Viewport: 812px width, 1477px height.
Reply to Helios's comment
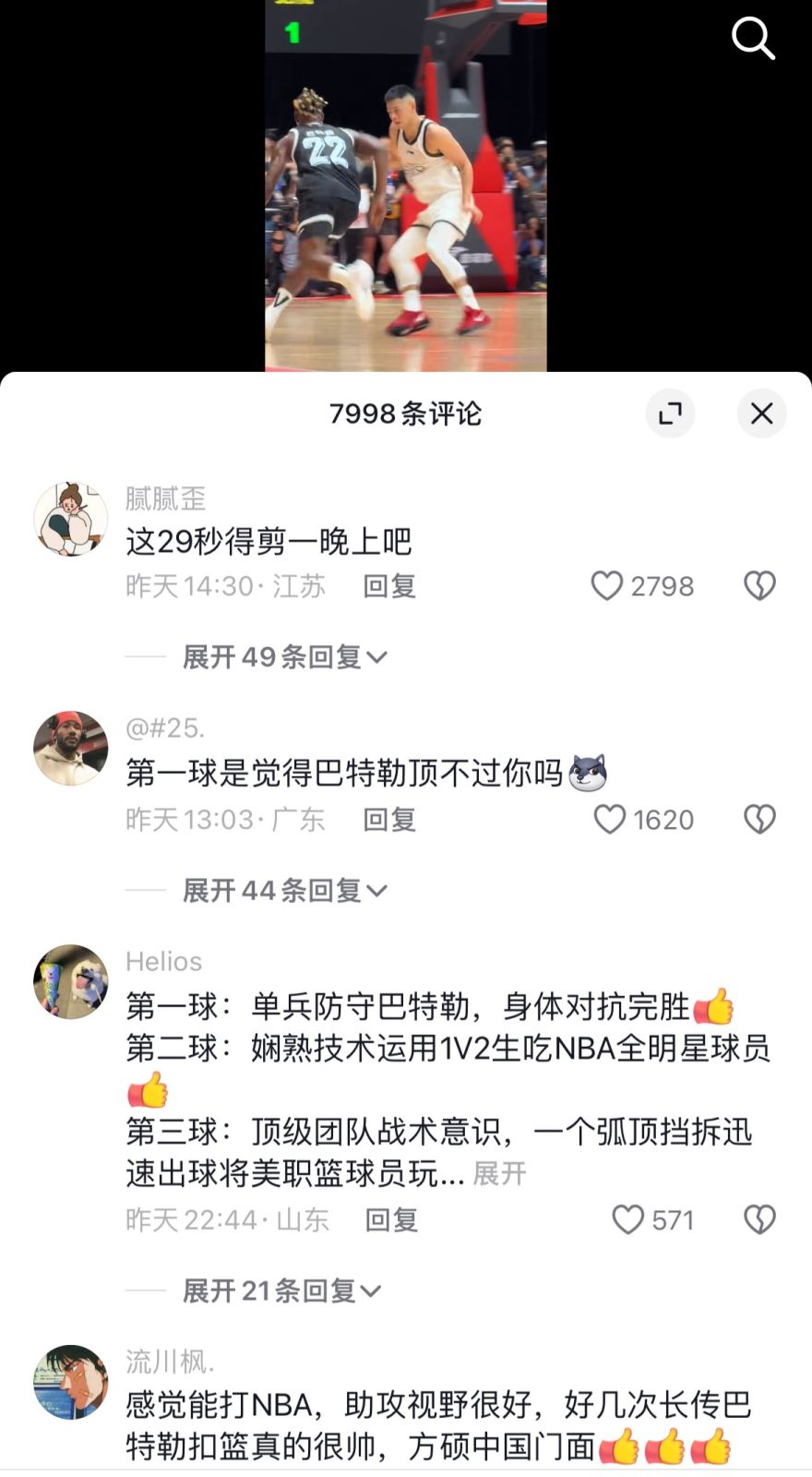tap(391, 1220)
